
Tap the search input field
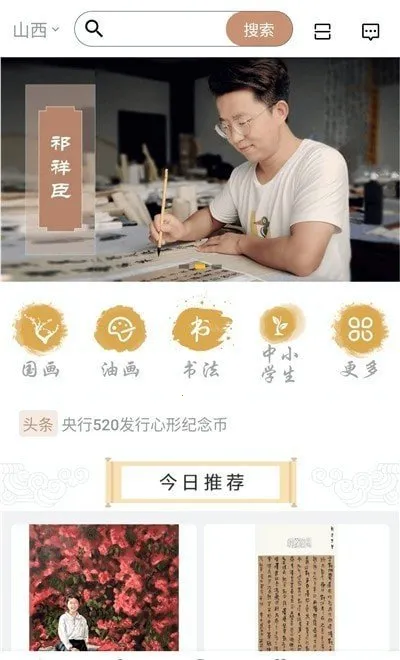click(162, 29)
